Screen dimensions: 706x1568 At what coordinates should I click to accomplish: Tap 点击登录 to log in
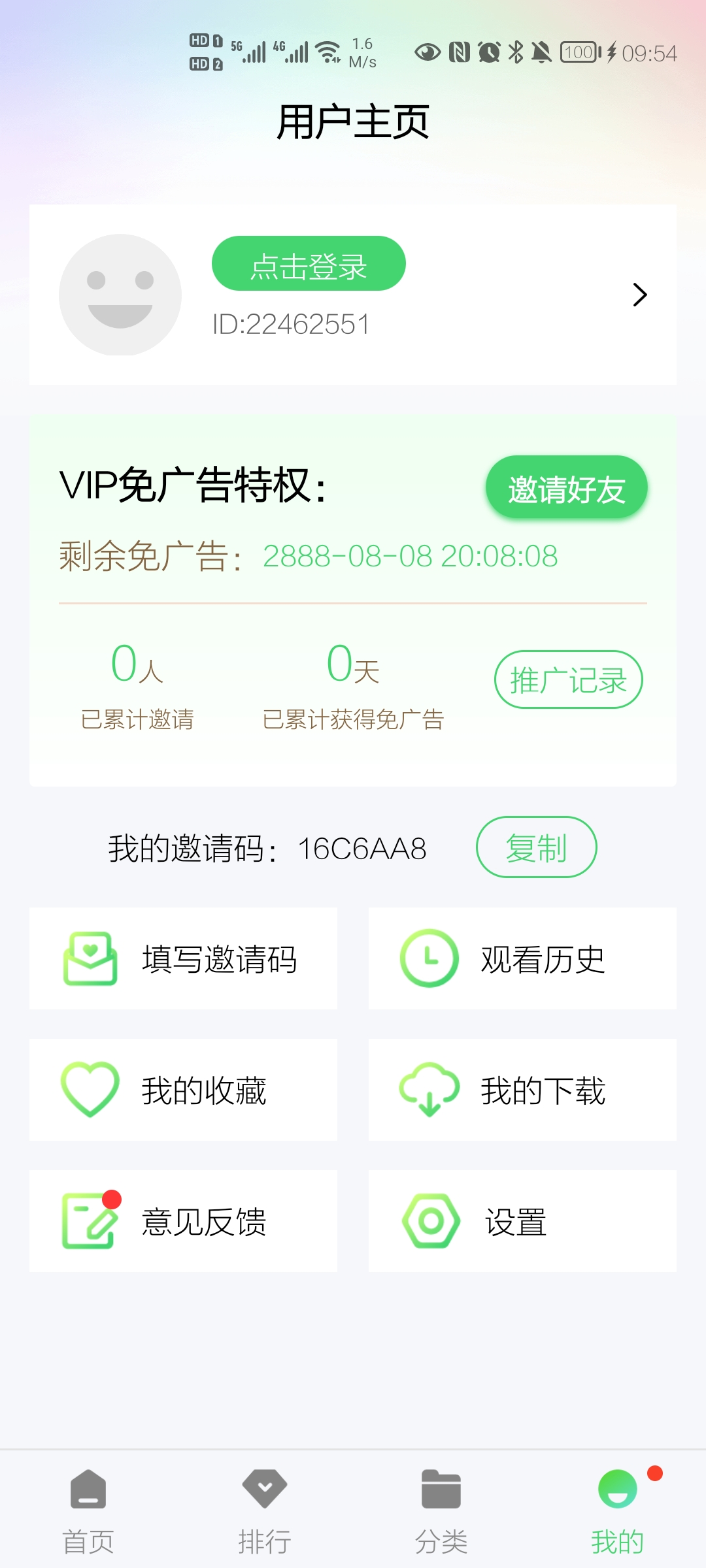tap(308, 264)
